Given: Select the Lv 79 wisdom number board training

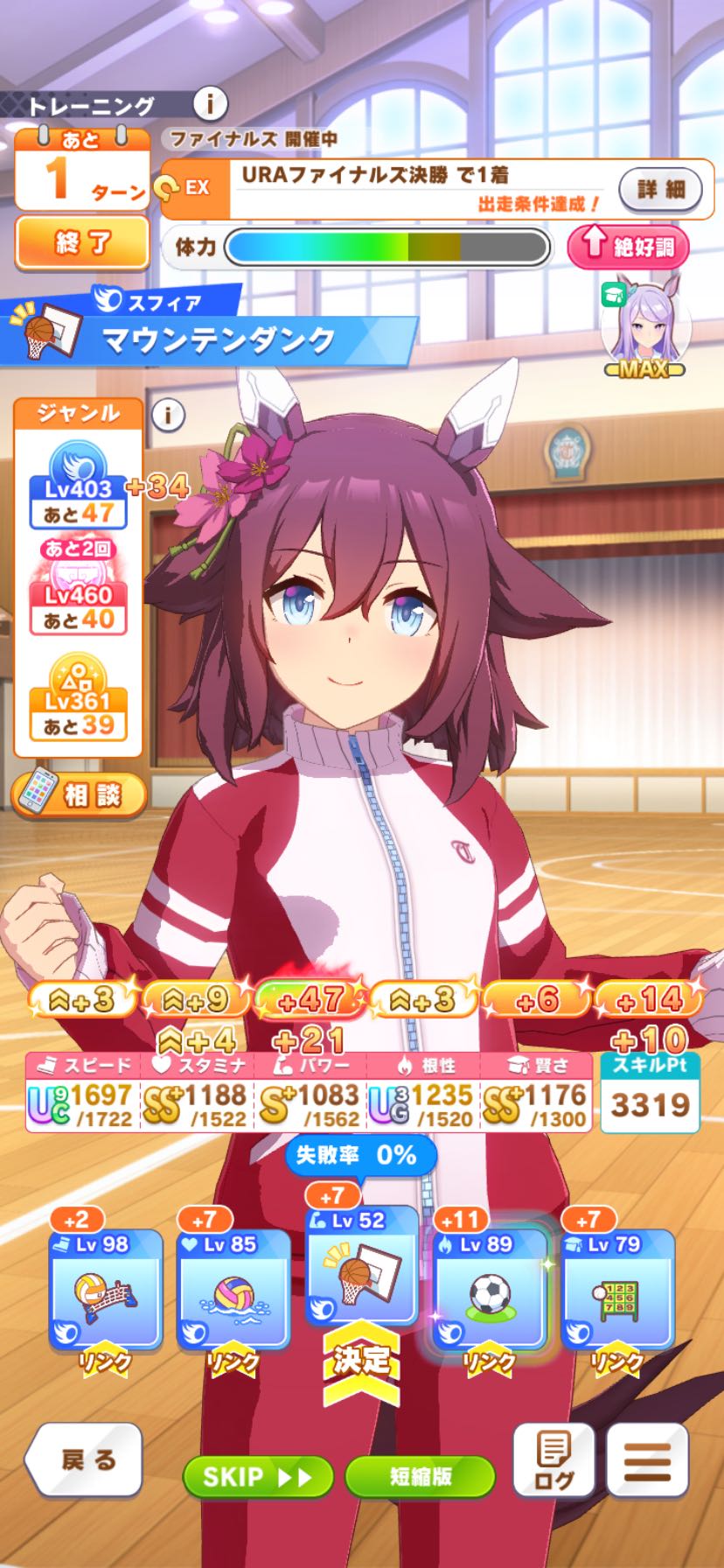Looking at the screenshot, I should (617, 1290).
